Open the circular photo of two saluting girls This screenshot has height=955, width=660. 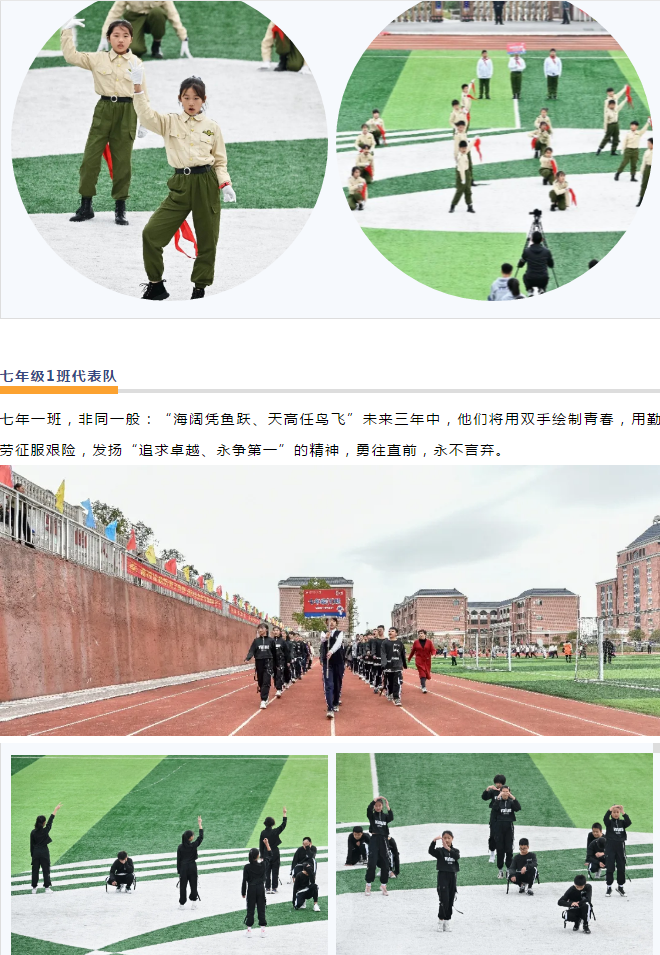point(168,150)
